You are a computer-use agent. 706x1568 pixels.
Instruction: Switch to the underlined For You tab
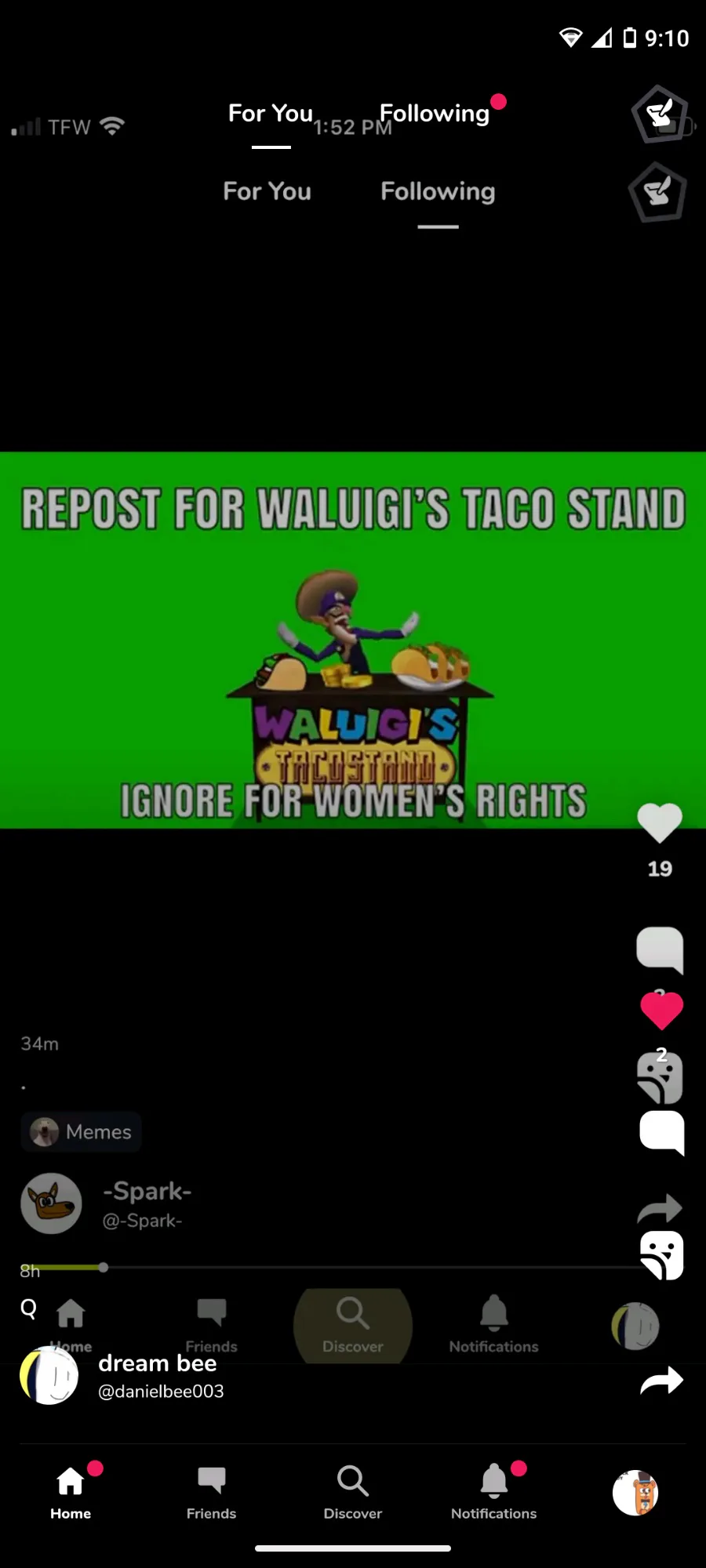[x=271, y=114]
